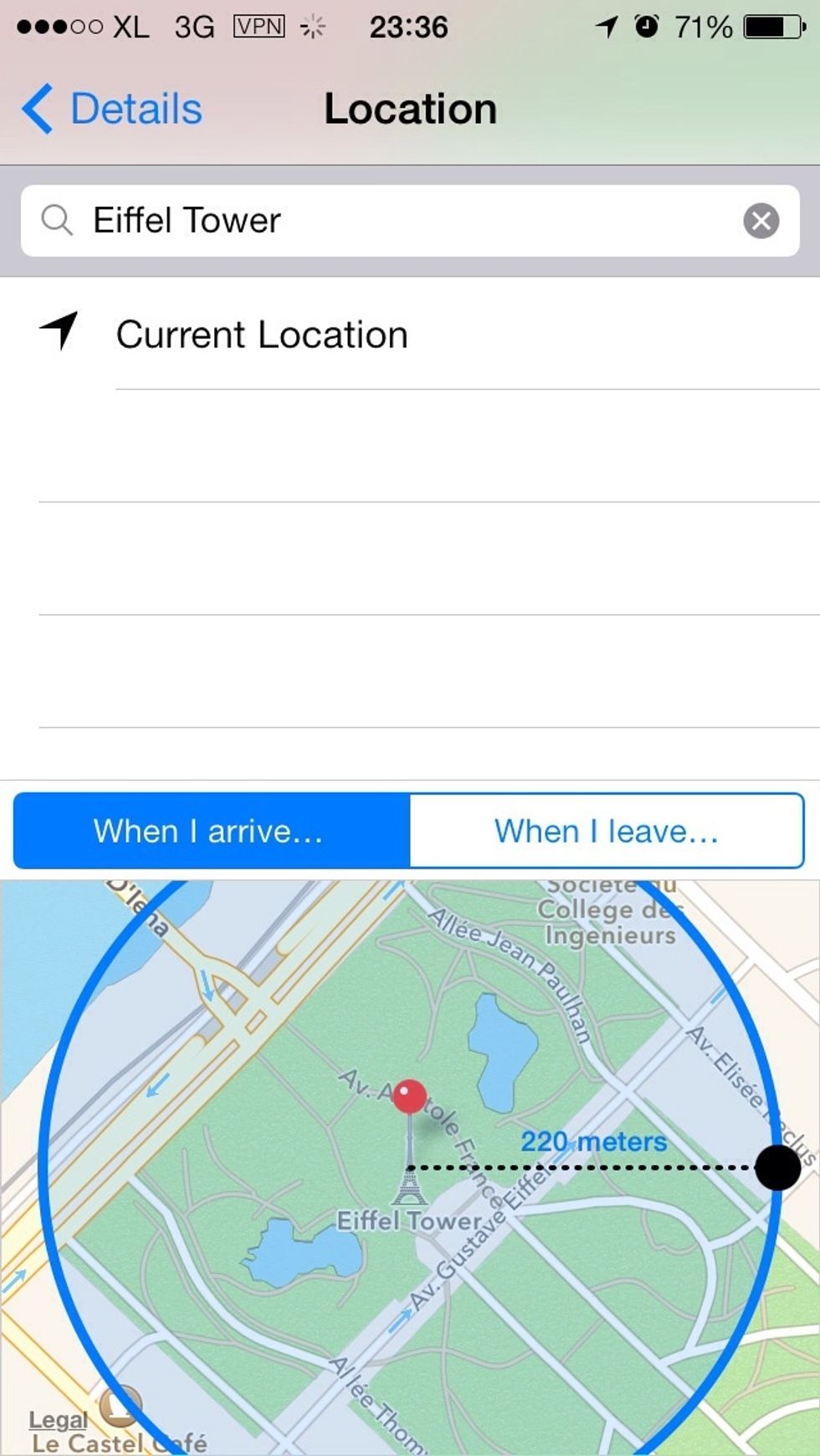Tap the 220 meters distance label
The image size is (820, 1456).
pyautogui.click(x=594, y=1141)
